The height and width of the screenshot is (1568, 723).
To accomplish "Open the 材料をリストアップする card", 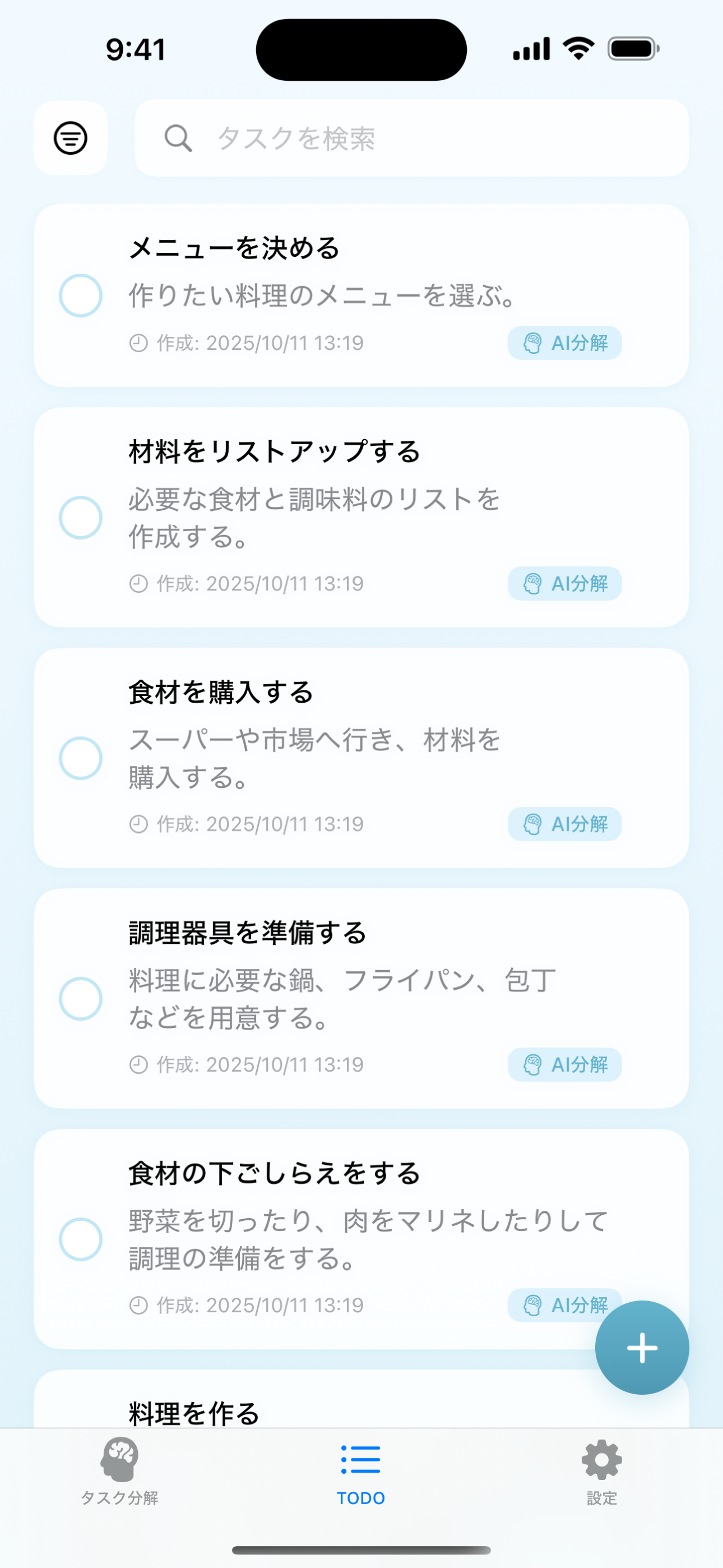I will point(361,518).
